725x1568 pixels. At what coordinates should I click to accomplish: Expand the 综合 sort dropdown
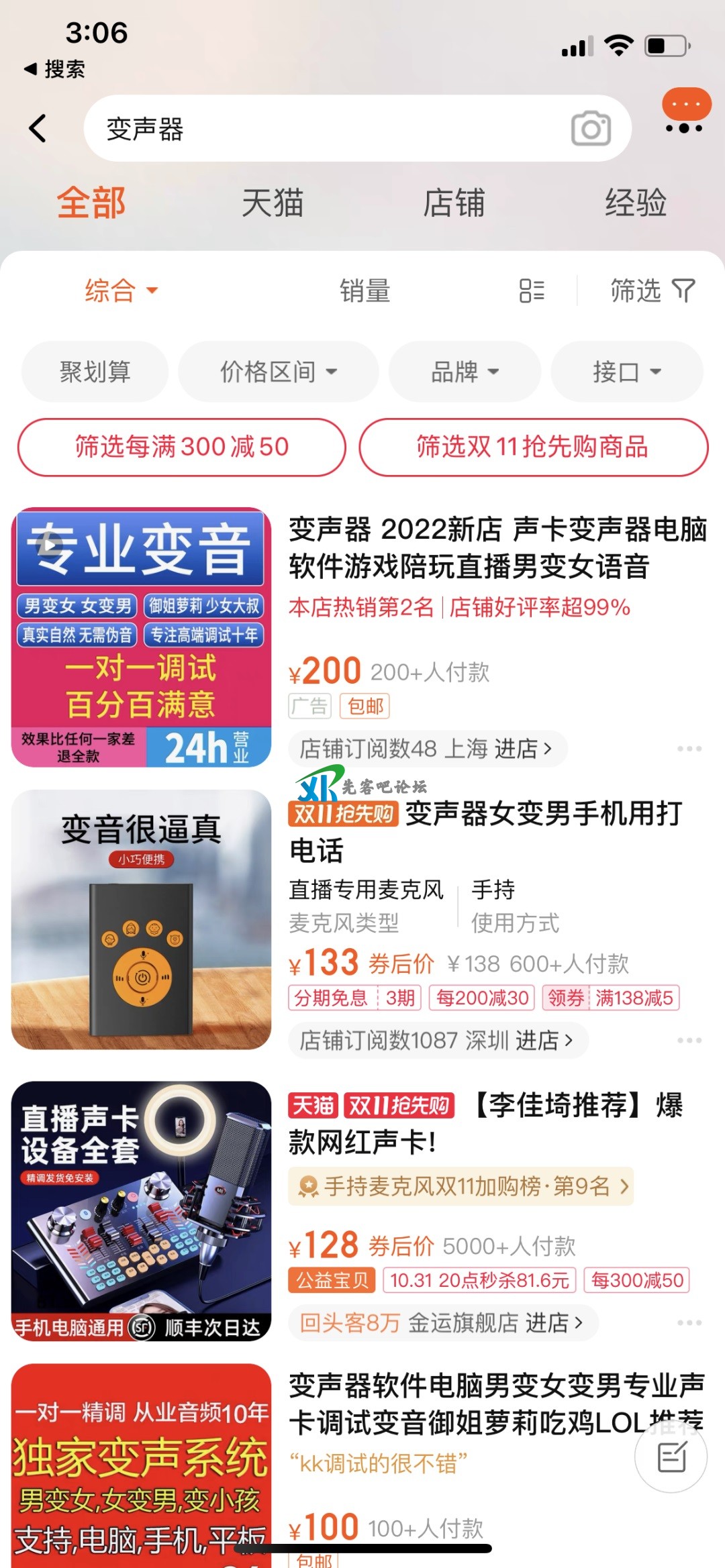click(x=121, y=291)
